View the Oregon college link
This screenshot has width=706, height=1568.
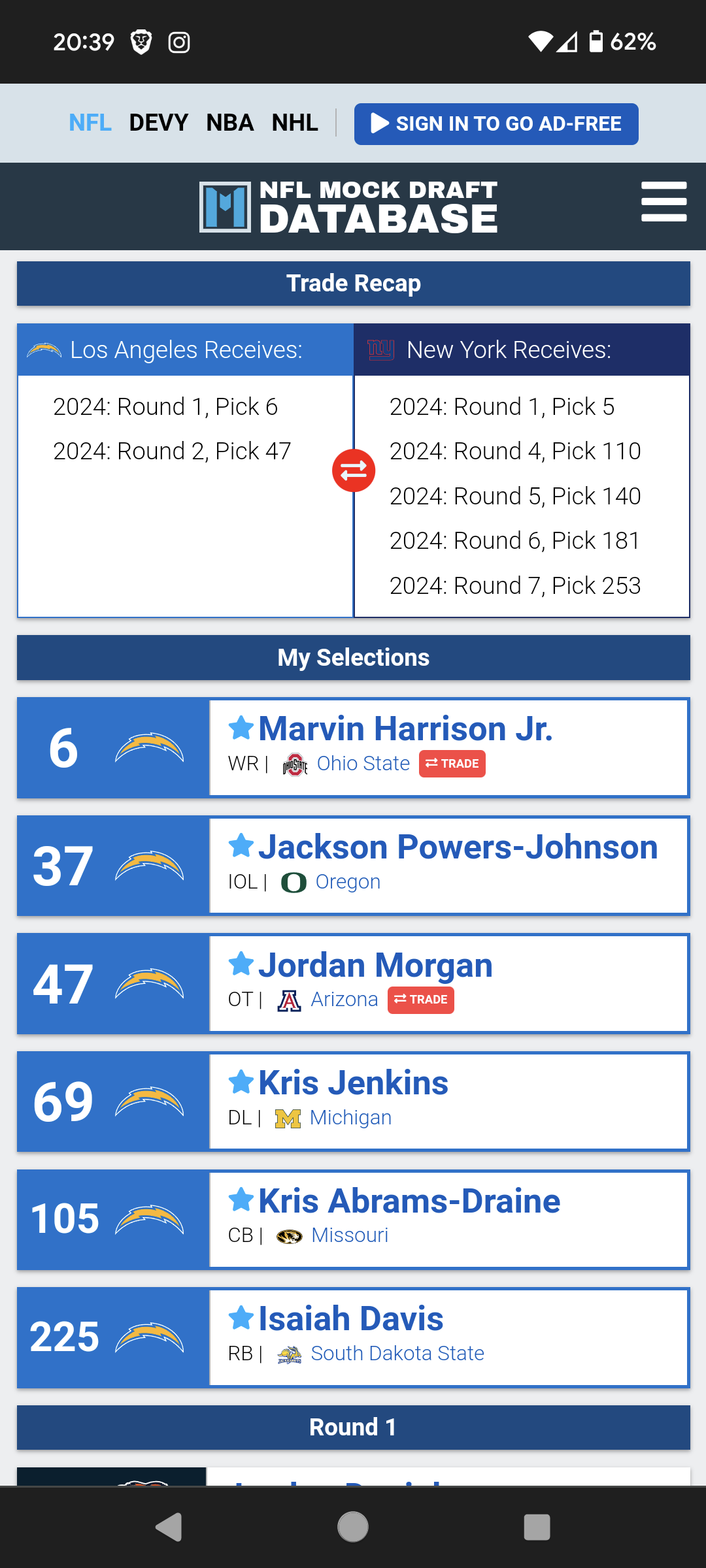347,882
